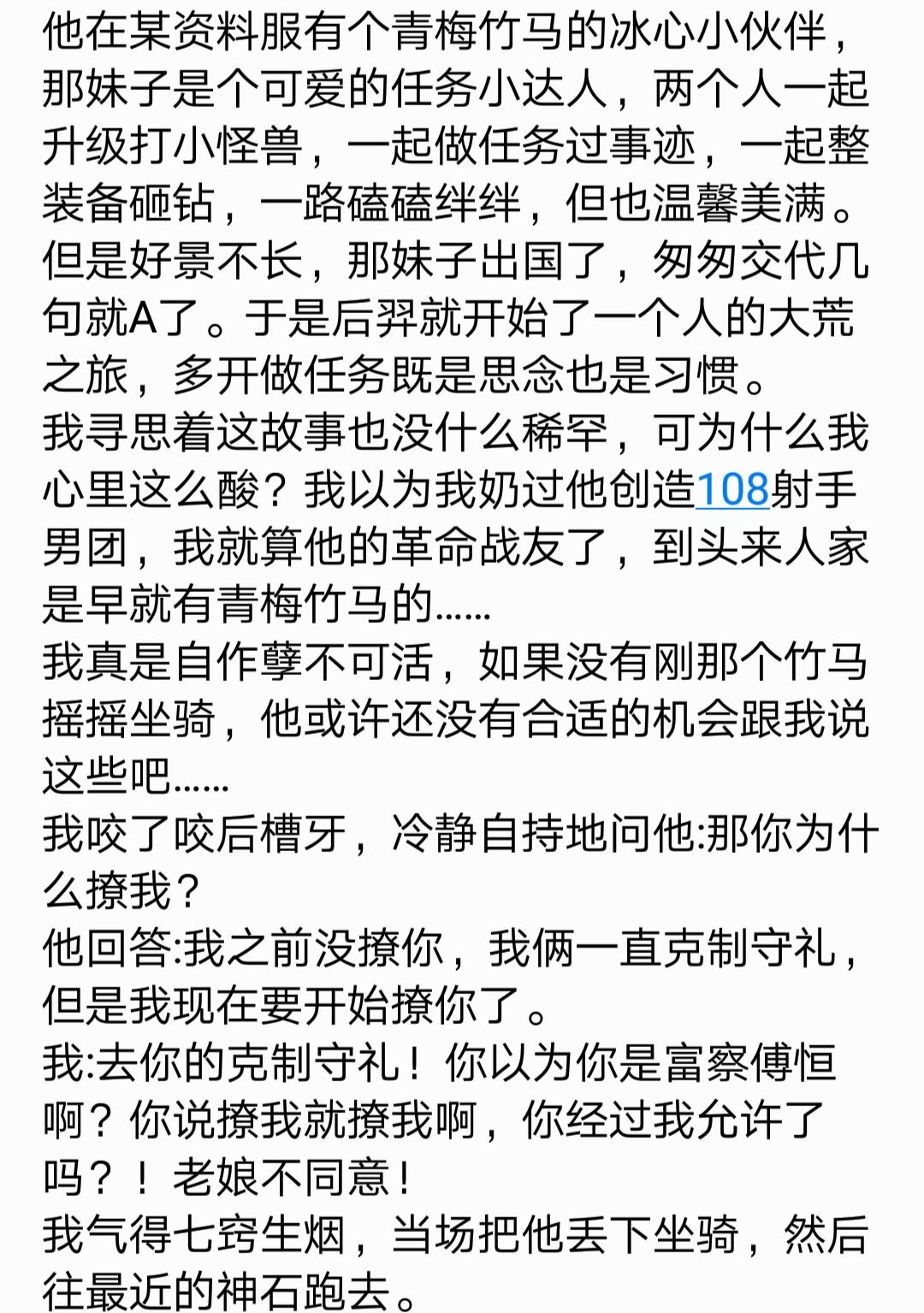Open the underlined blue 108 link

733,490
